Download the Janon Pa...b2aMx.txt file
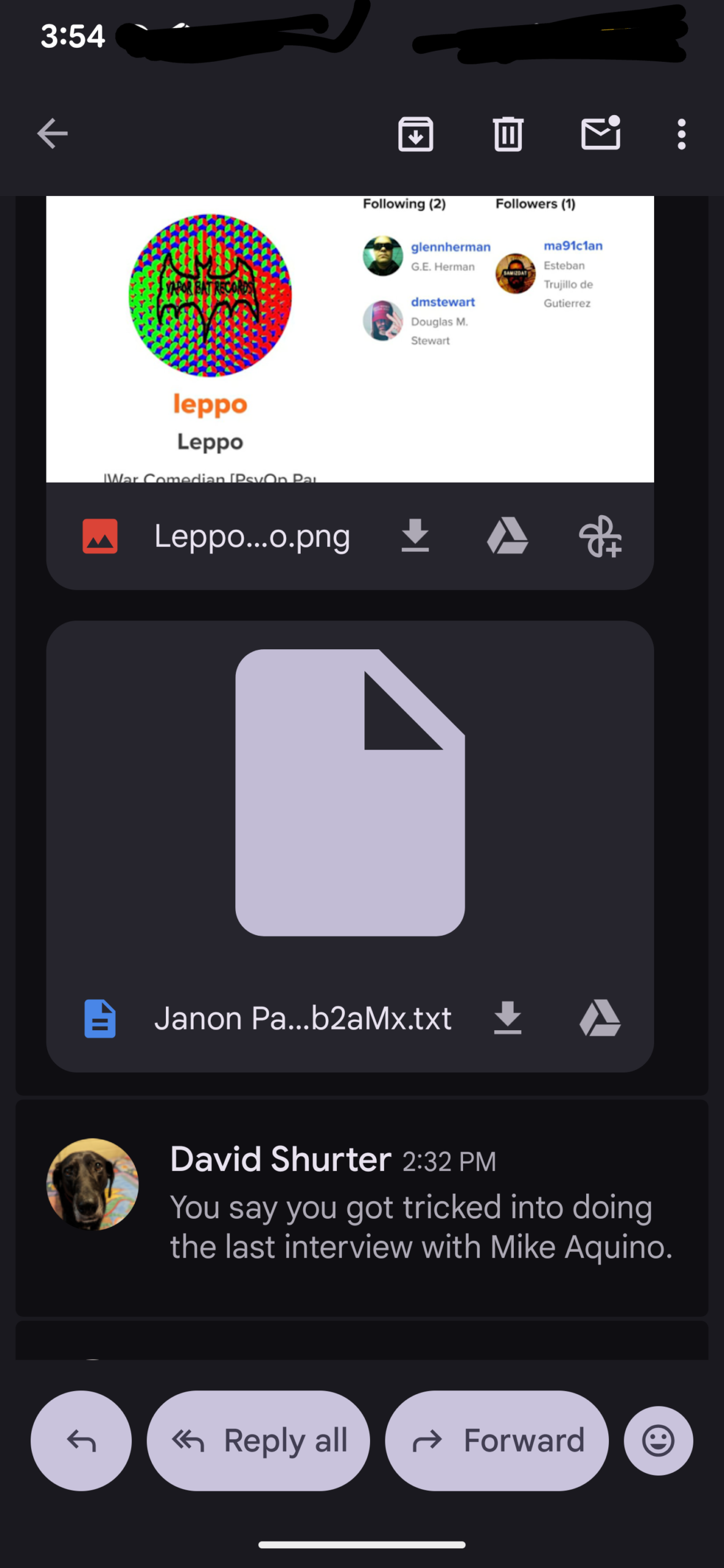724x1568 pixels. [507, 1018]
